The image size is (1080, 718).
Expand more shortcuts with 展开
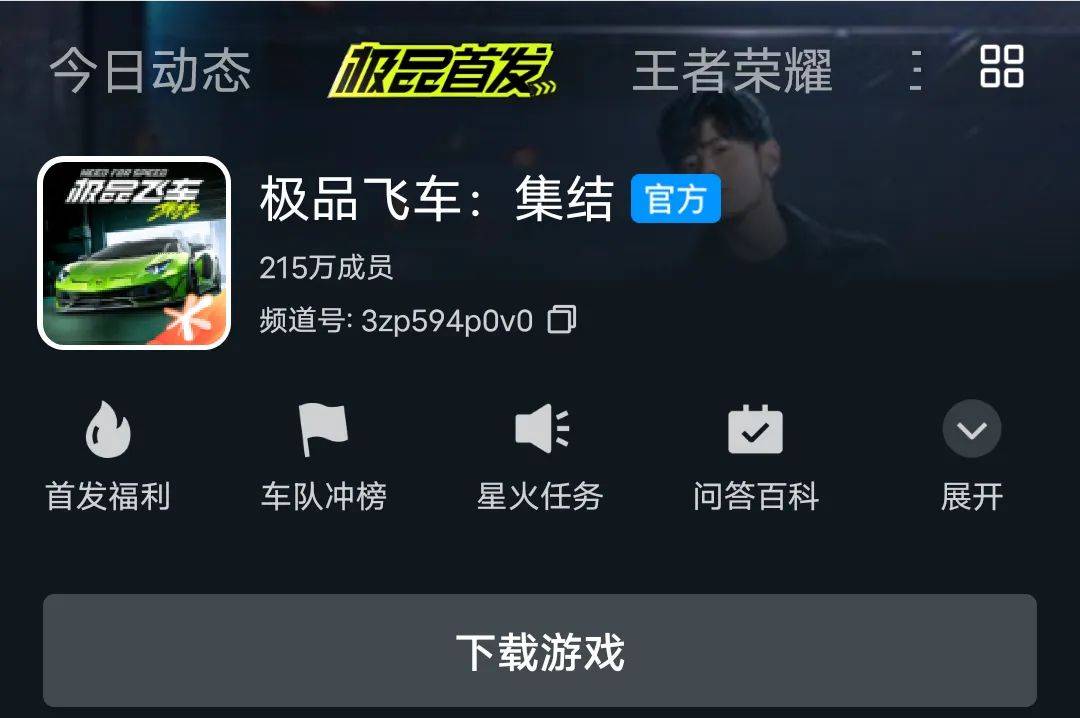[971, 455]
